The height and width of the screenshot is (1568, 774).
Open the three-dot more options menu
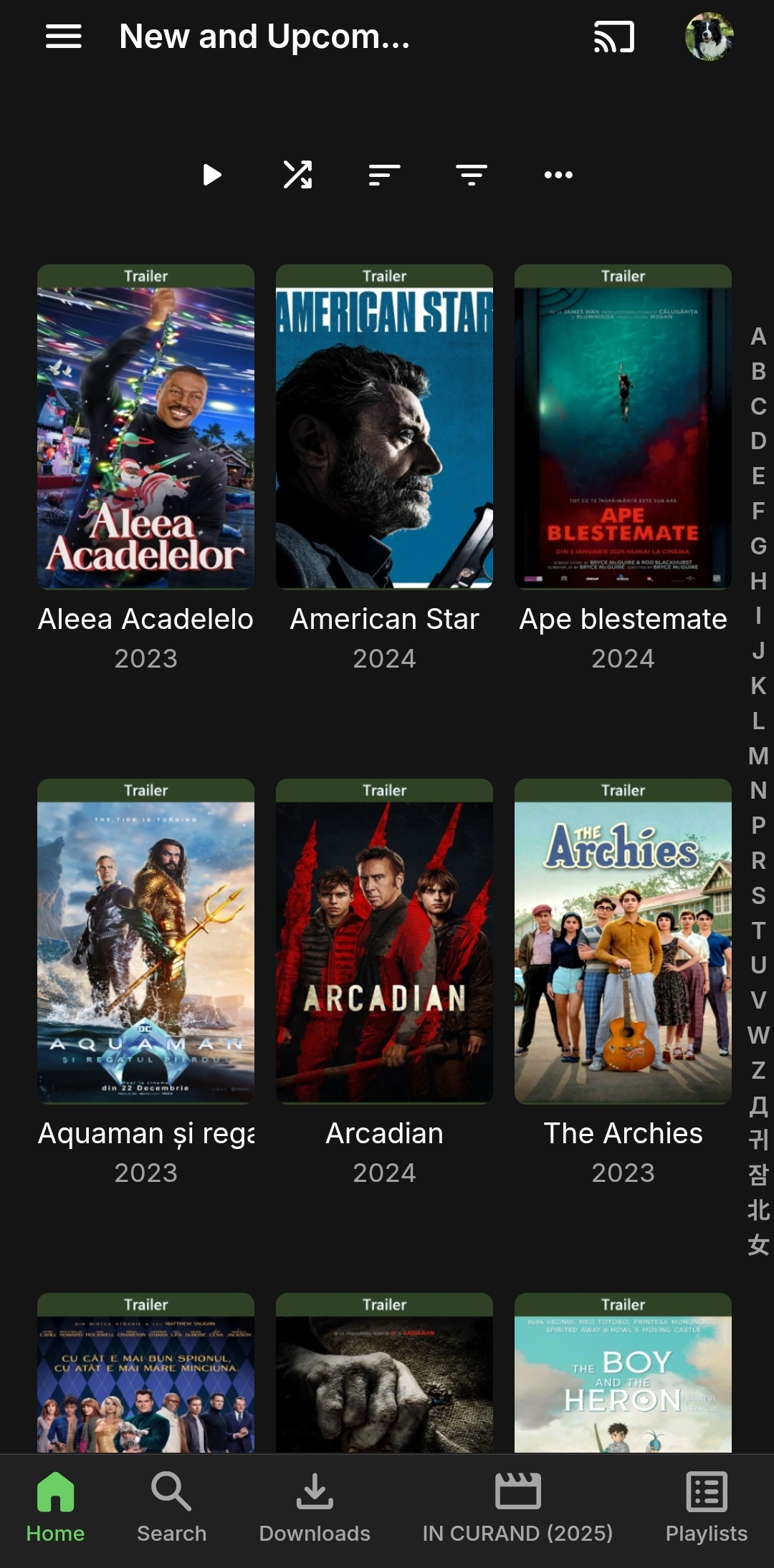pos(558,175)
